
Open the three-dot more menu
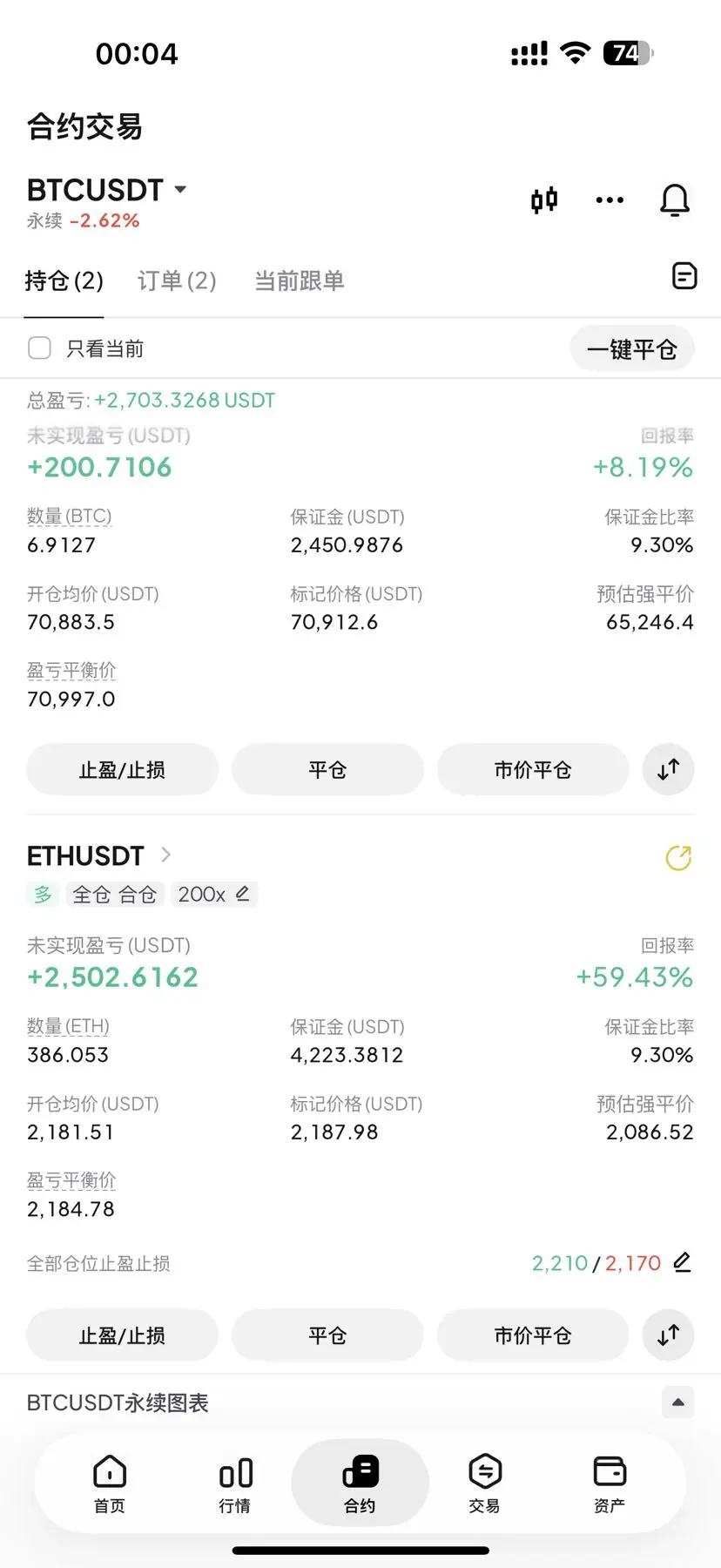(x=610, y=200)
